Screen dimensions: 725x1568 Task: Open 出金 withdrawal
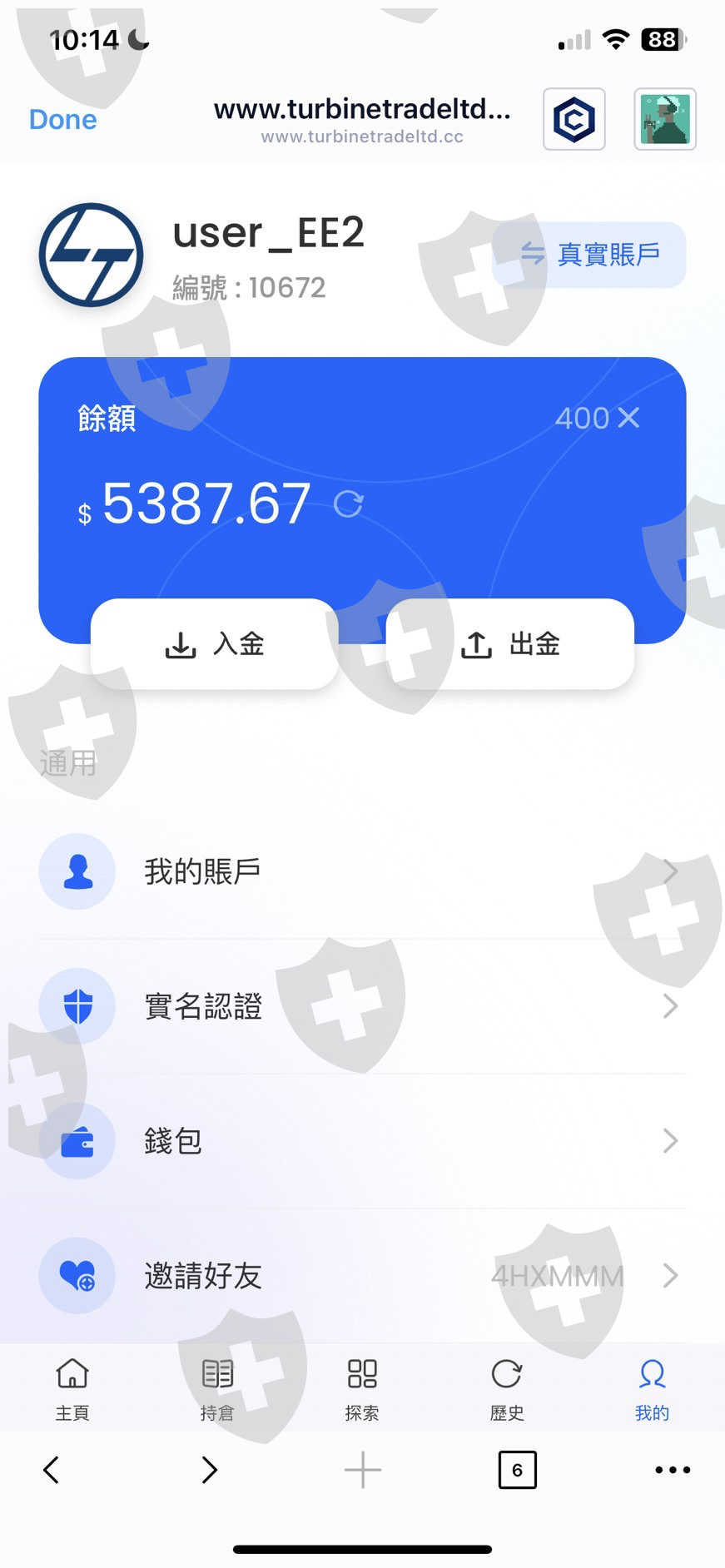pos(509,643)
